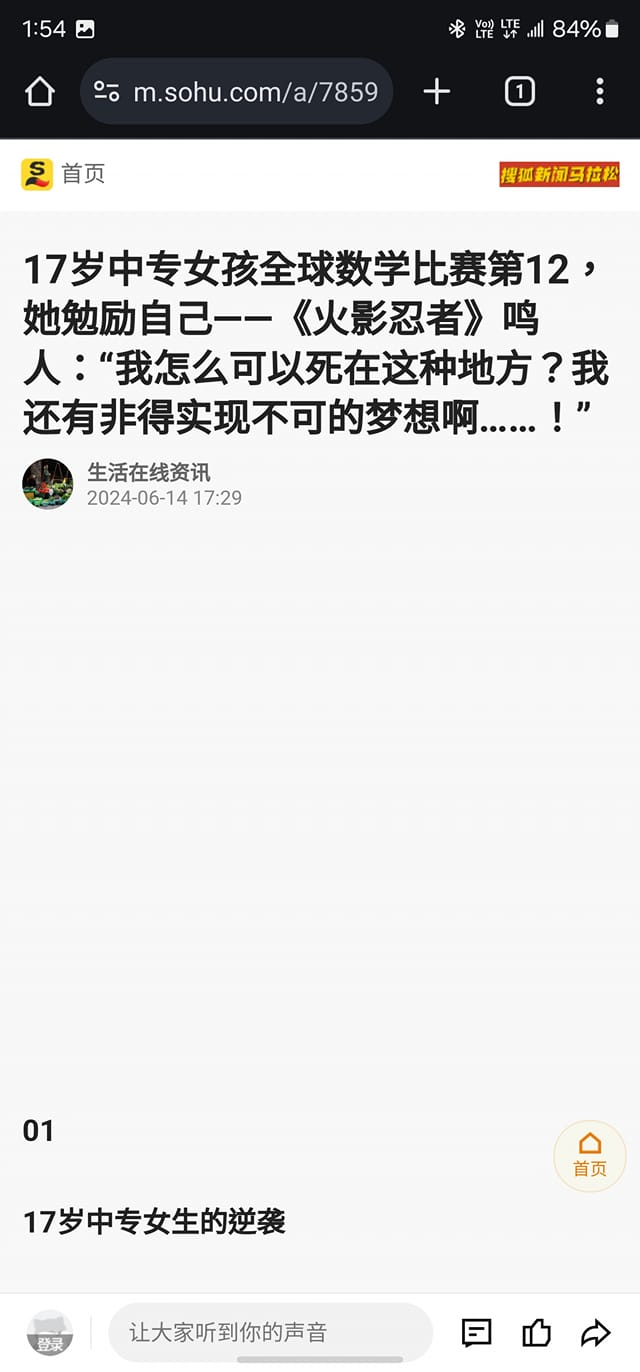Open the browser overflow menu
The width and height of the screenshot is (640, 1372).
[599, 92]
